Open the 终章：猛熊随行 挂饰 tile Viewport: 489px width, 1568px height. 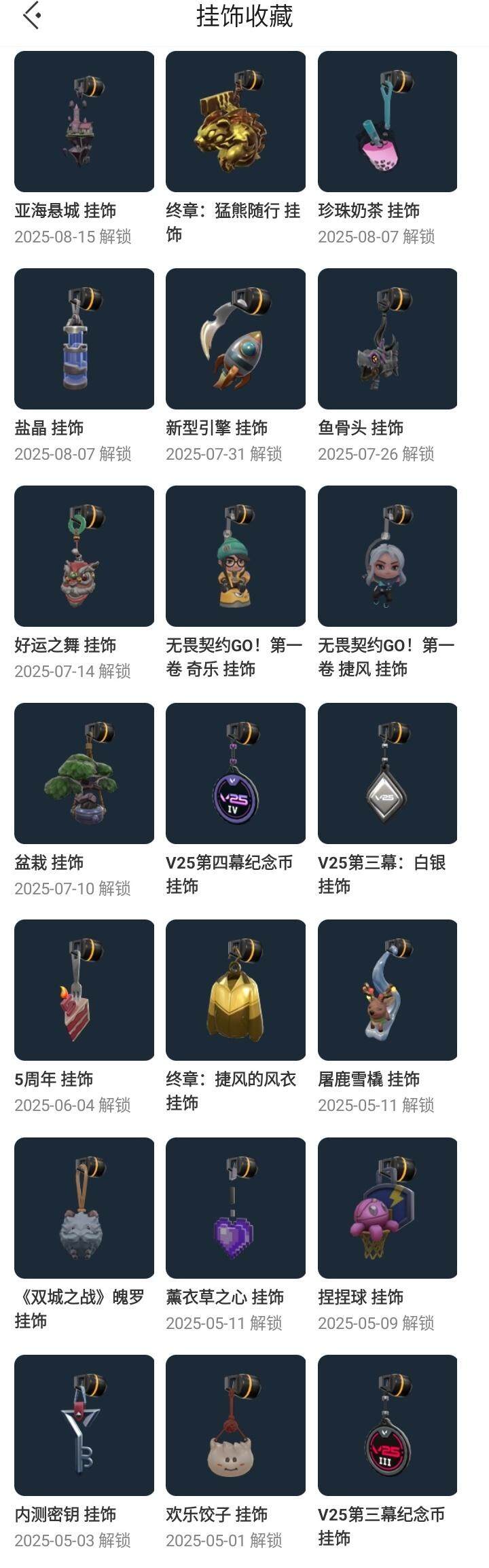tap(236, 122)
